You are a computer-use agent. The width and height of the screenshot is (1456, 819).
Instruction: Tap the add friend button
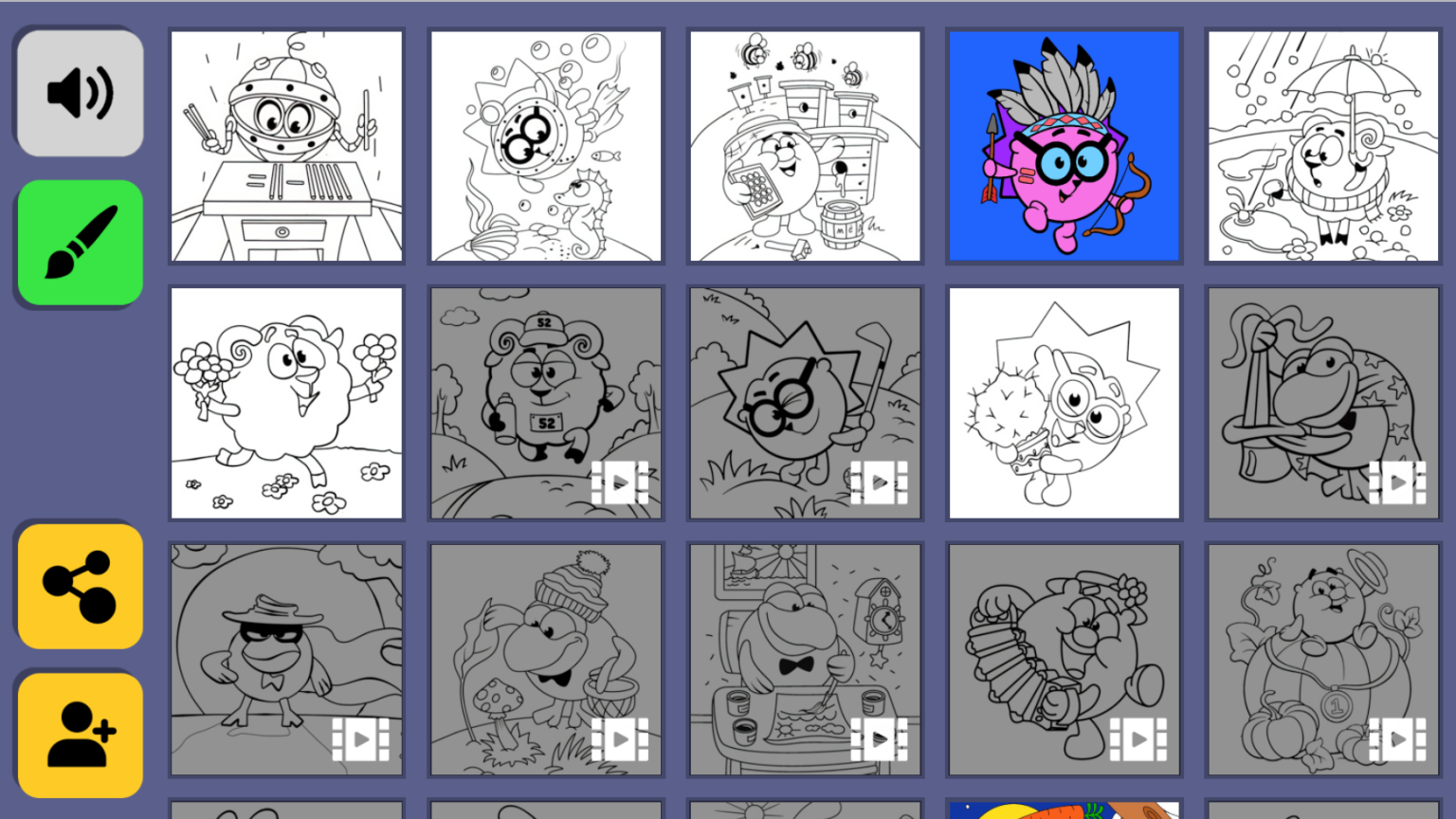81,735
